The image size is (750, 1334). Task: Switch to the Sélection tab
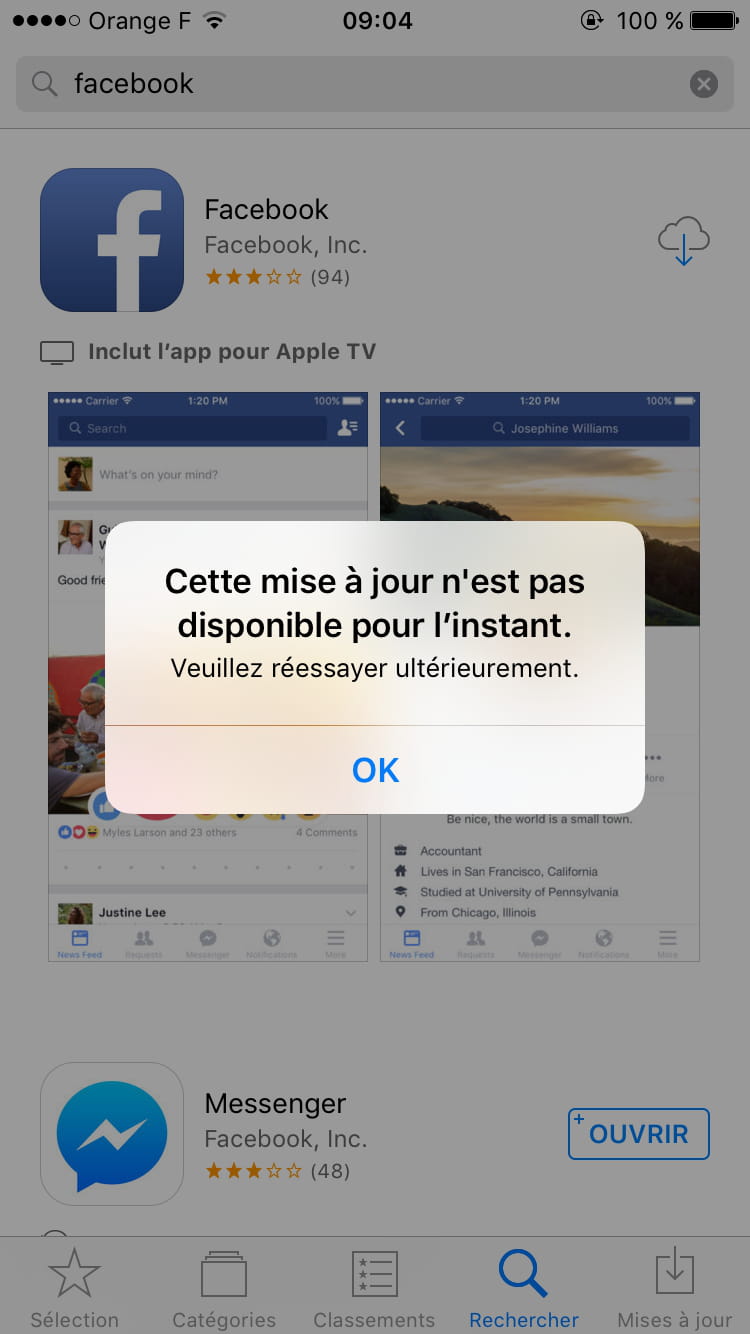[74, 1289]
